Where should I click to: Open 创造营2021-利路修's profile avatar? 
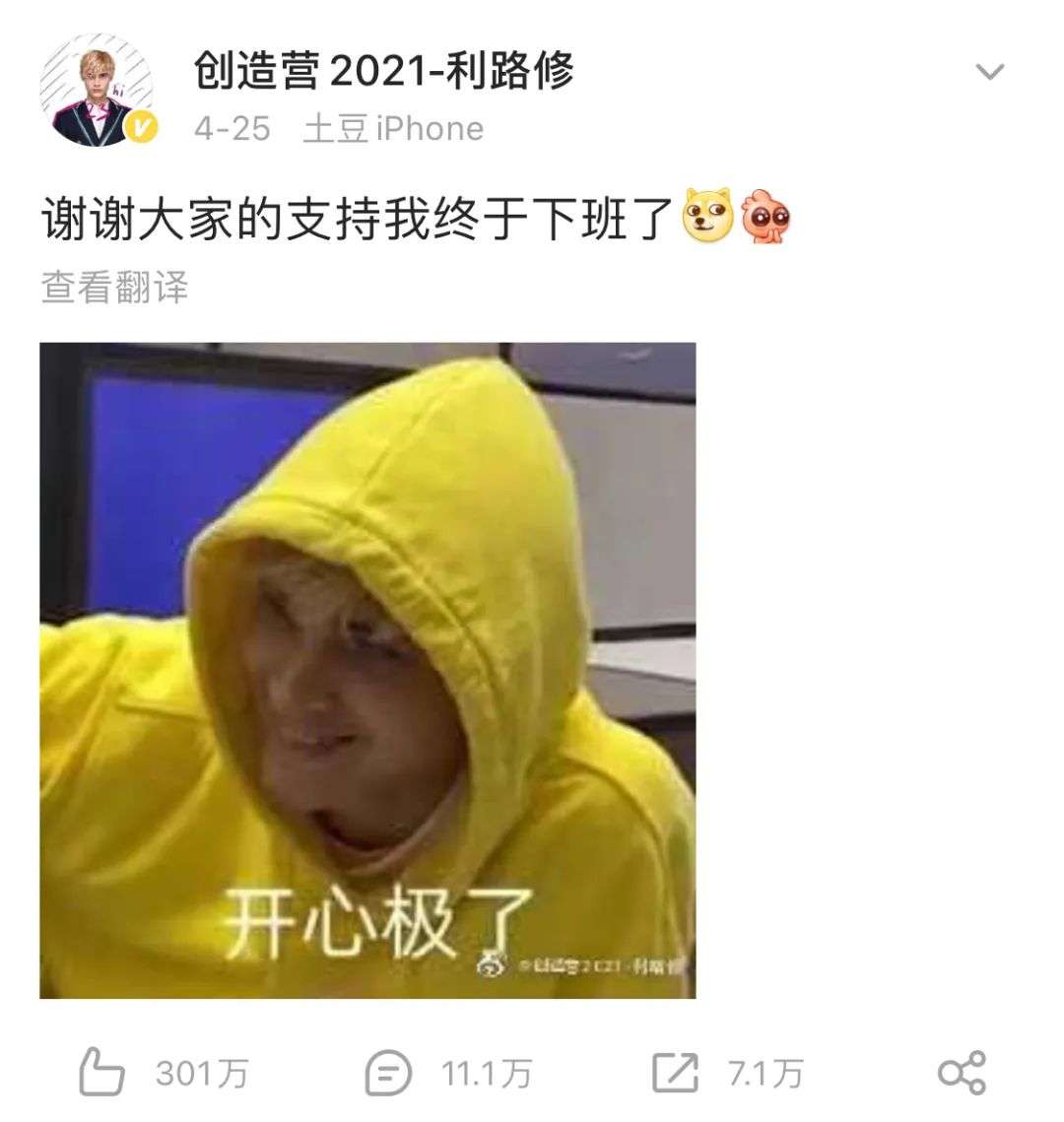tap(98, 94)
